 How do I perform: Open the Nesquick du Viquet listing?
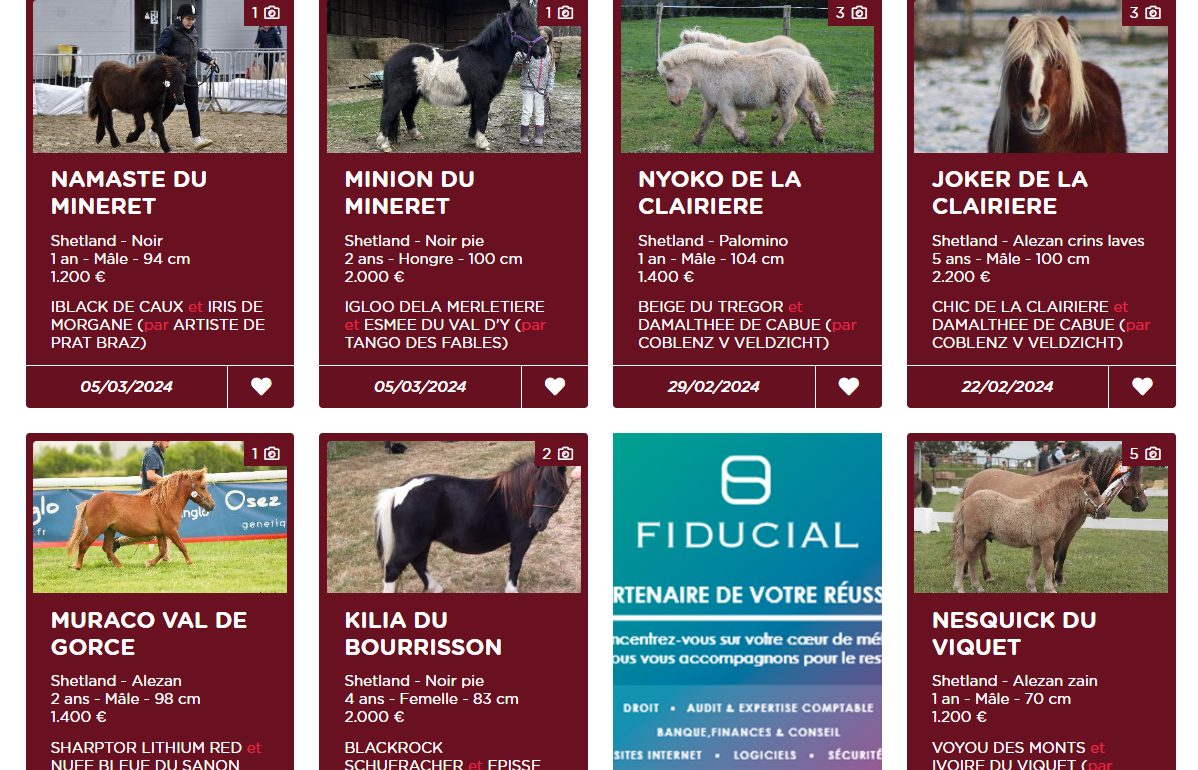click(x=1014, y=632)
